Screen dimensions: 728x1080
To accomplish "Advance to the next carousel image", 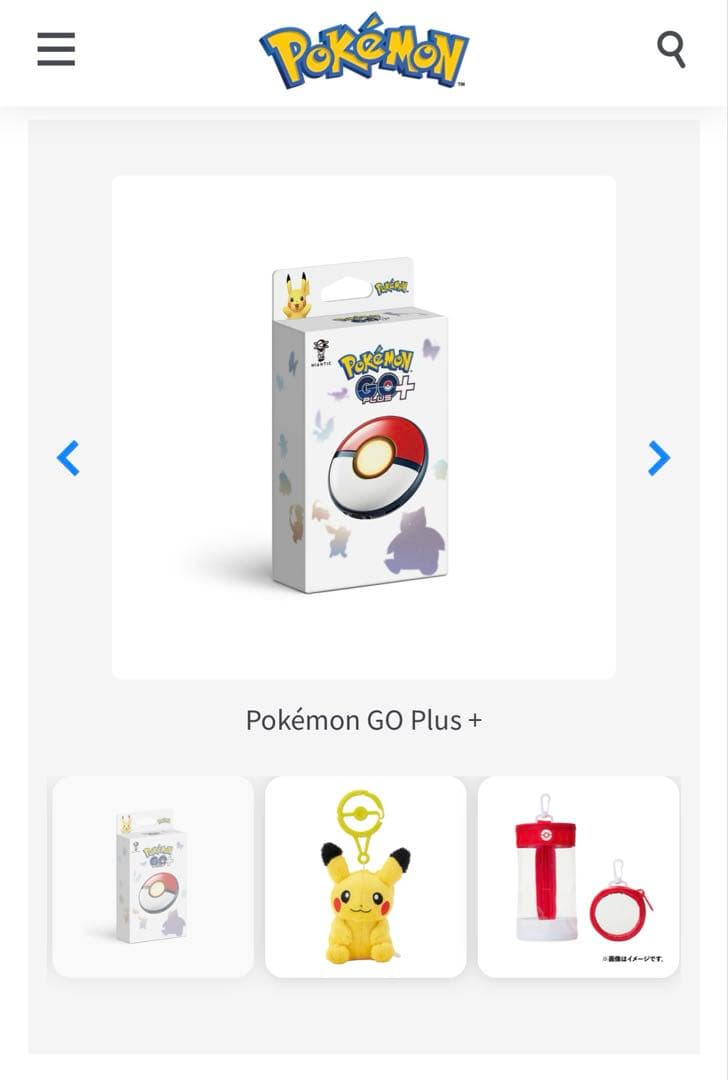I will tap(660, 459).
